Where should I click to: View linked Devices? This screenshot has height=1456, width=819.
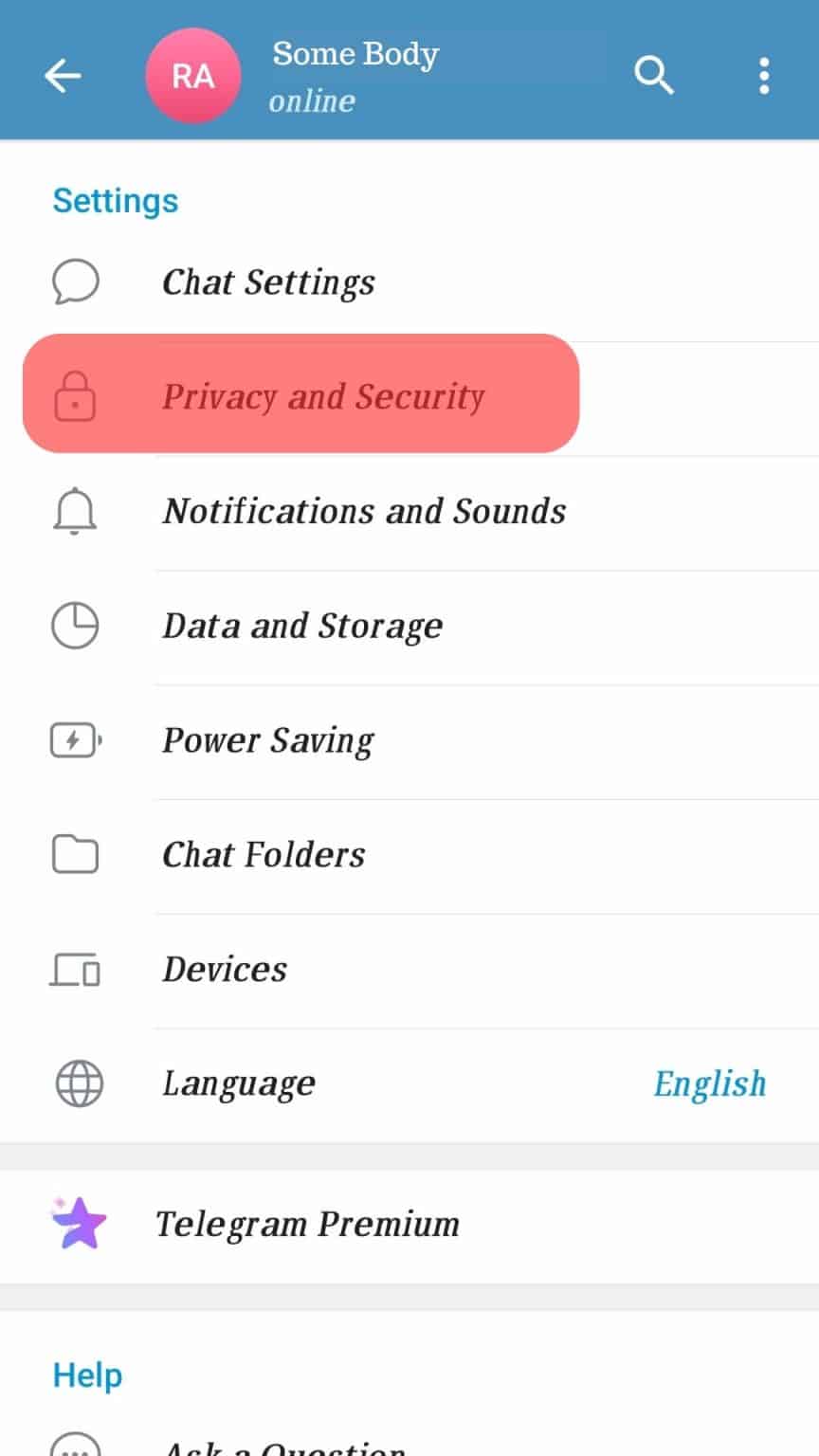[225, 970]
